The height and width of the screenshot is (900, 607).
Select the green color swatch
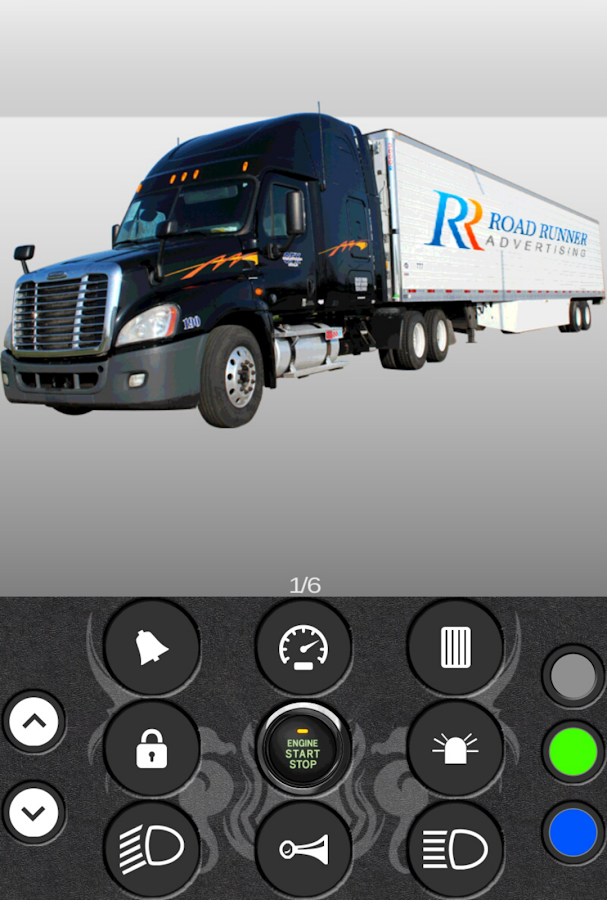click(573, 752)
